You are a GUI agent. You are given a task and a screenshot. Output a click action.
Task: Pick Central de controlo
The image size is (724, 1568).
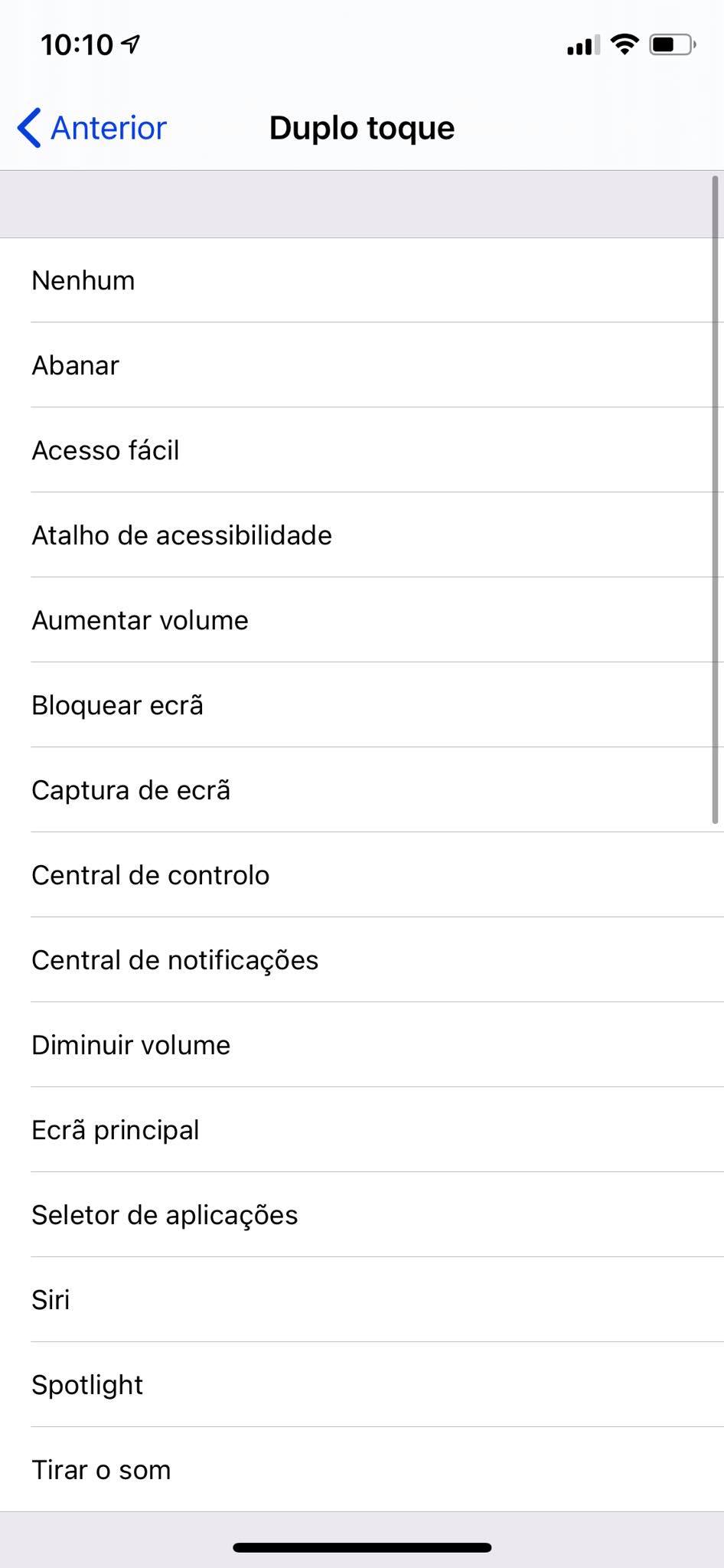tap(362, 875)
